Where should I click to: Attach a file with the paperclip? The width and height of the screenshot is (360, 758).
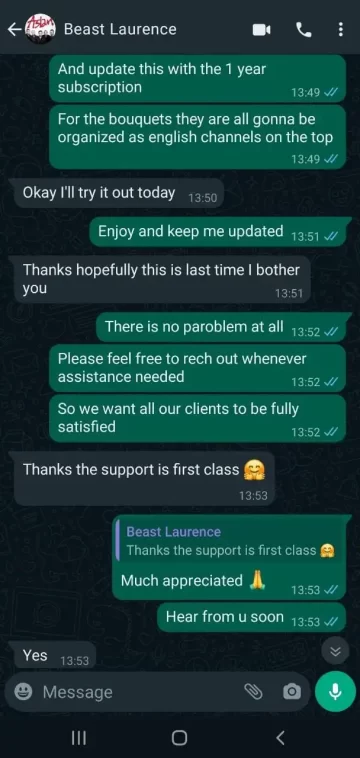[253, 692]
